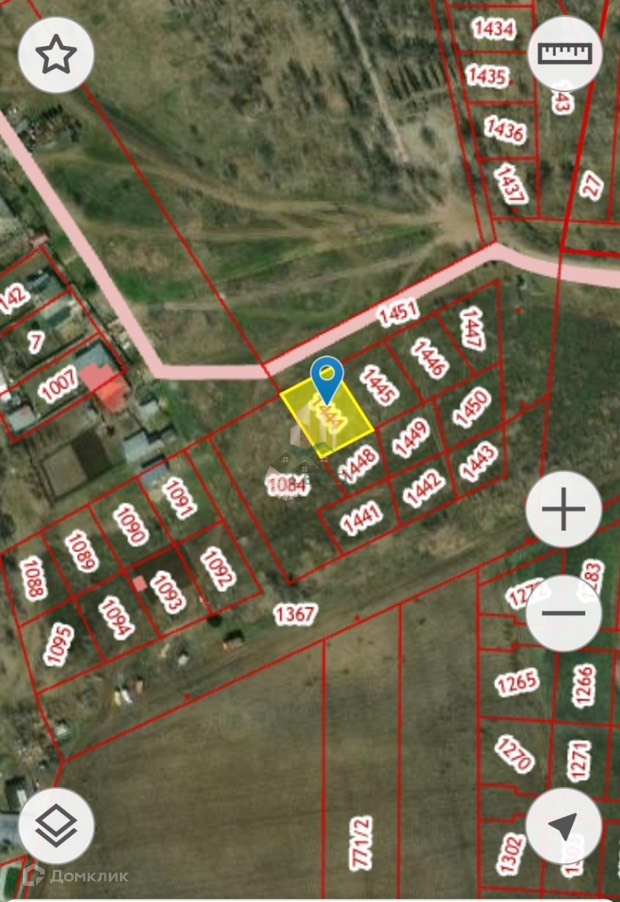Zoom out with the minus button

click(x=564, y=613)
